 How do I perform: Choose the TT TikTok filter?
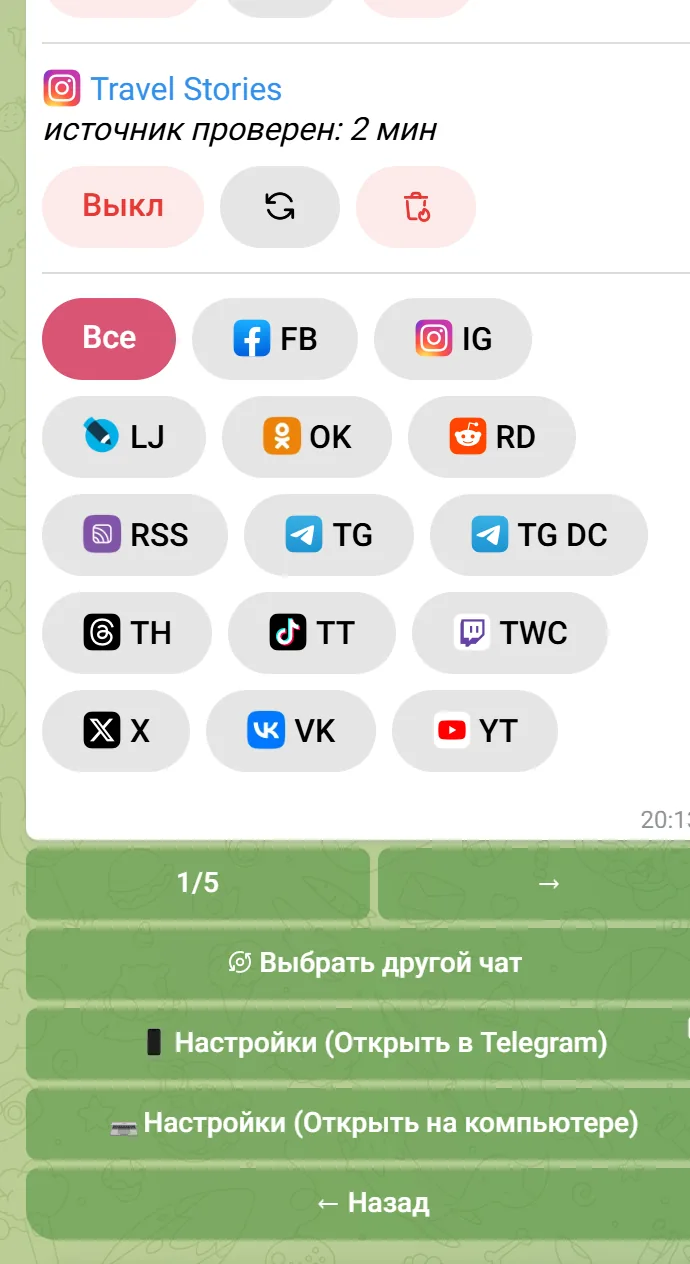coord(312,632)
